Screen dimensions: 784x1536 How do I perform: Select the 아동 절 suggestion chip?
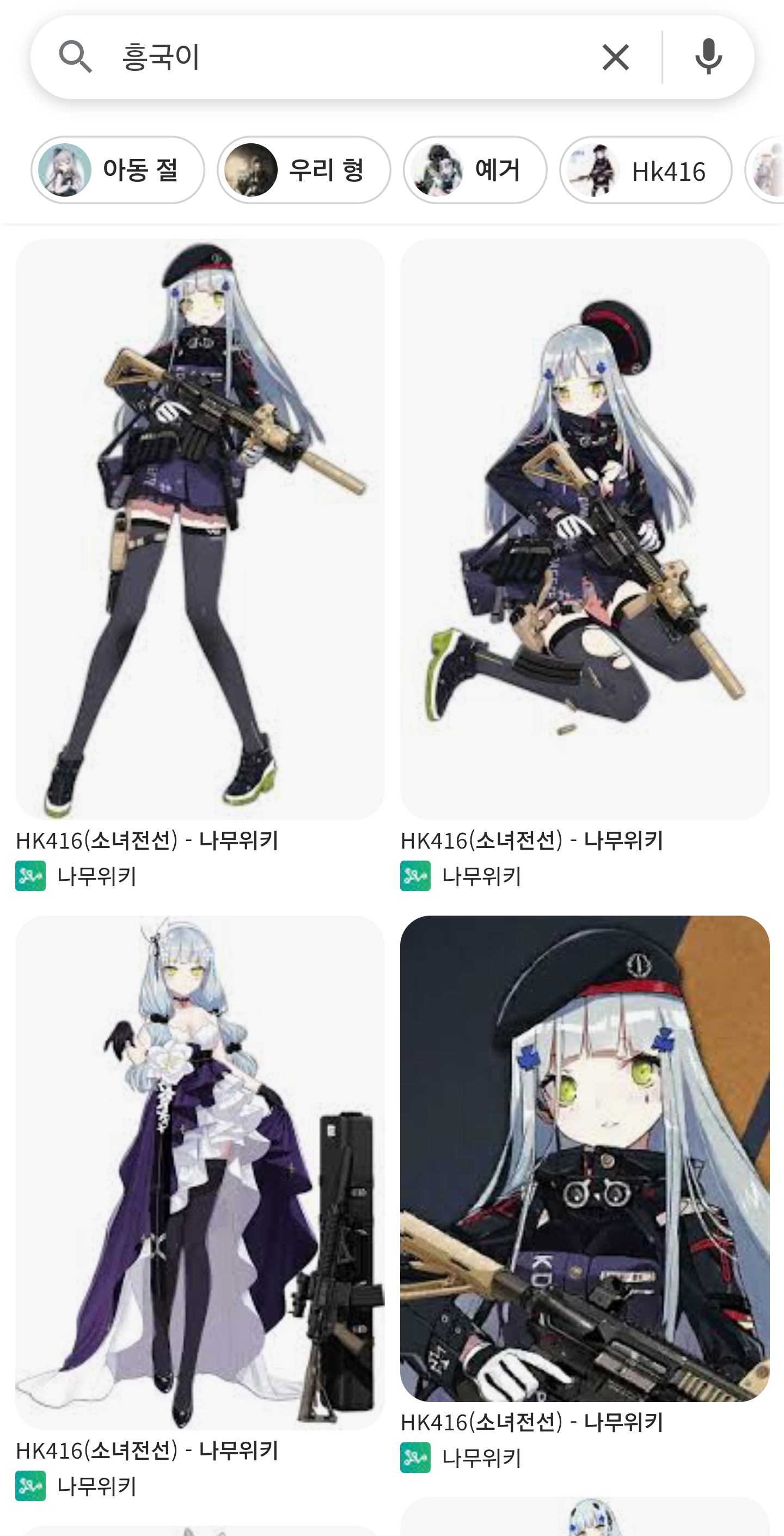coord(118,170)
